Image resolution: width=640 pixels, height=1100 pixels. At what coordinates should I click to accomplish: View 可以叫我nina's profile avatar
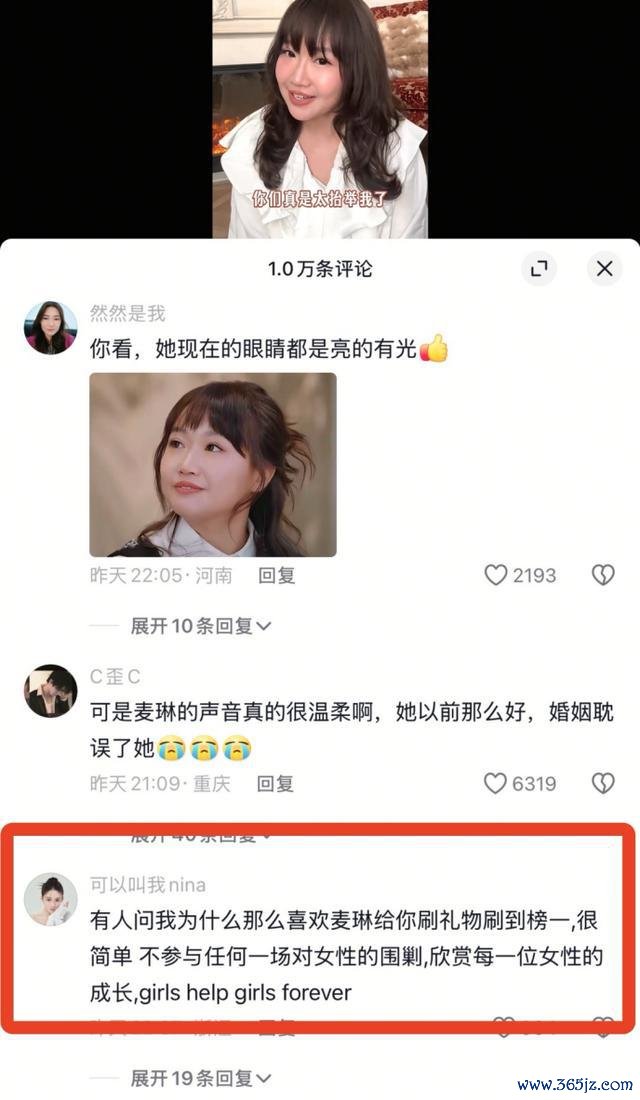click(50, 899)
